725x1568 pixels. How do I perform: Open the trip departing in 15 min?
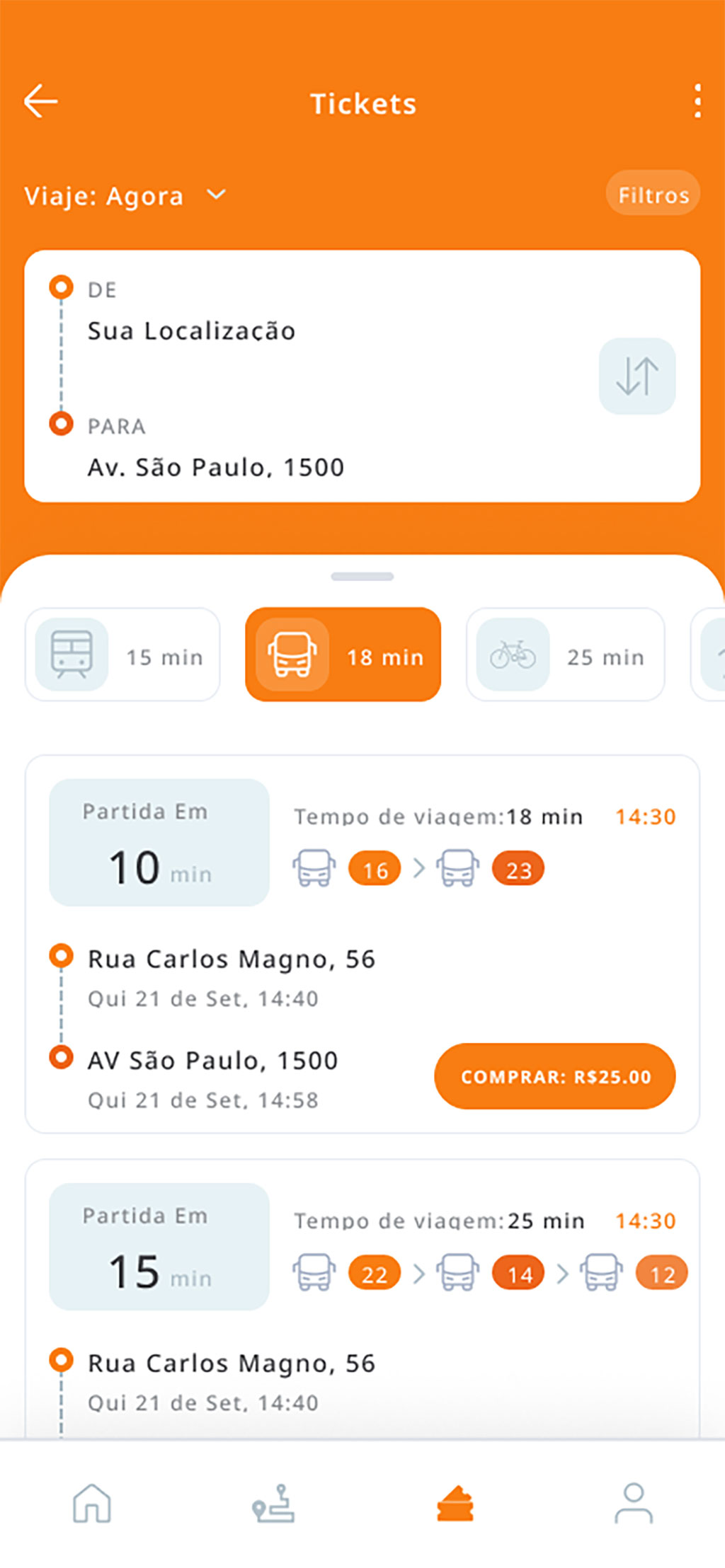pyautogui.click(x=362, y=1298)
